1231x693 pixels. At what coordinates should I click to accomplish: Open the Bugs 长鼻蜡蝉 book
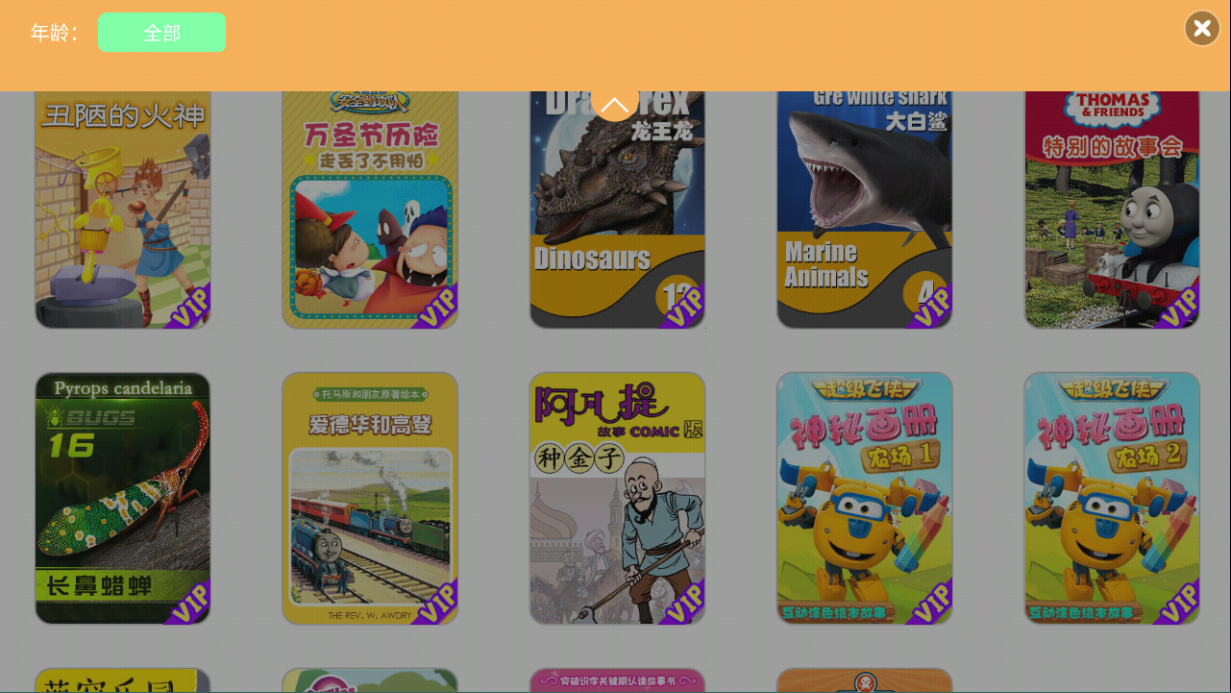pyautogui.click(x=123, y=498)
